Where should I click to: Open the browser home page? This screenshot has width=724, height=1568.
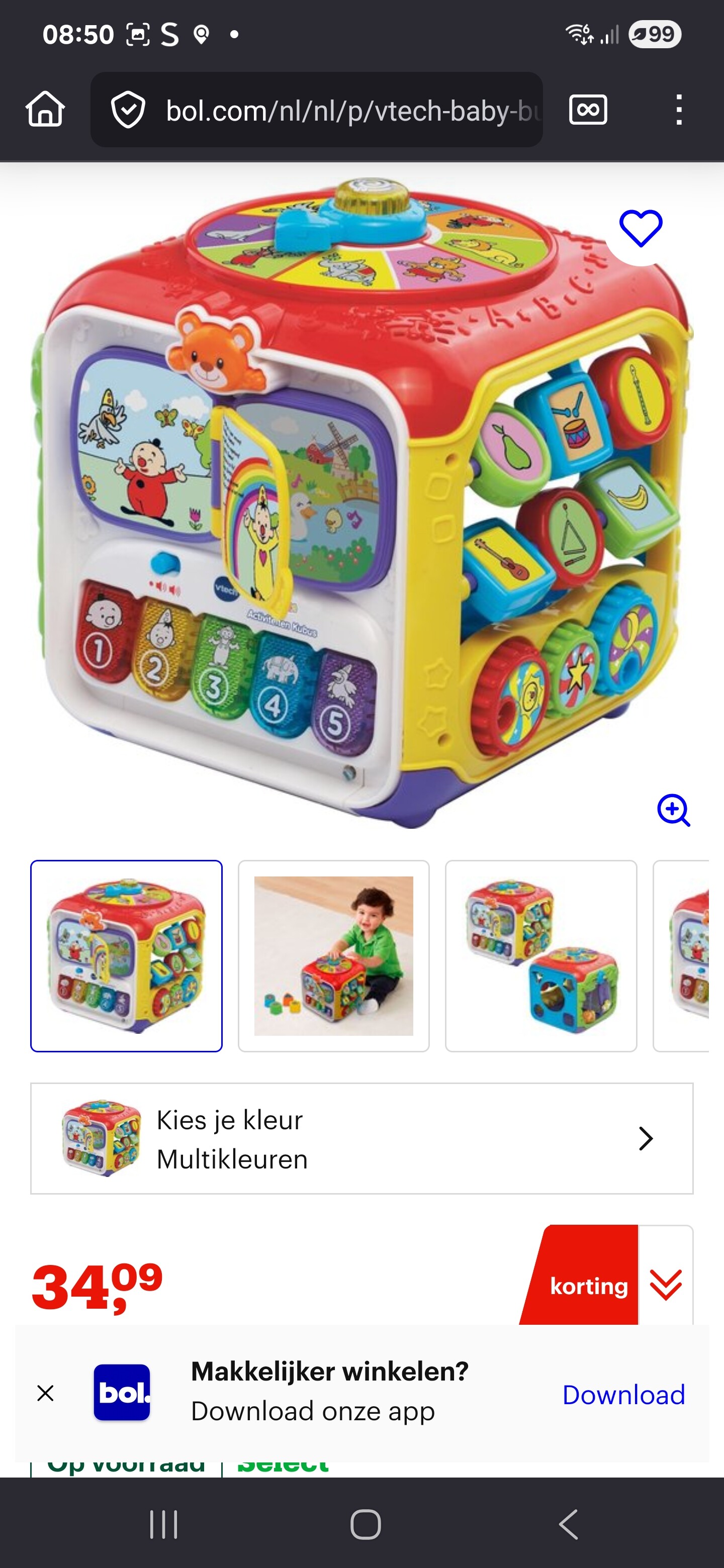pyautogui.click(x=45, y=110)
